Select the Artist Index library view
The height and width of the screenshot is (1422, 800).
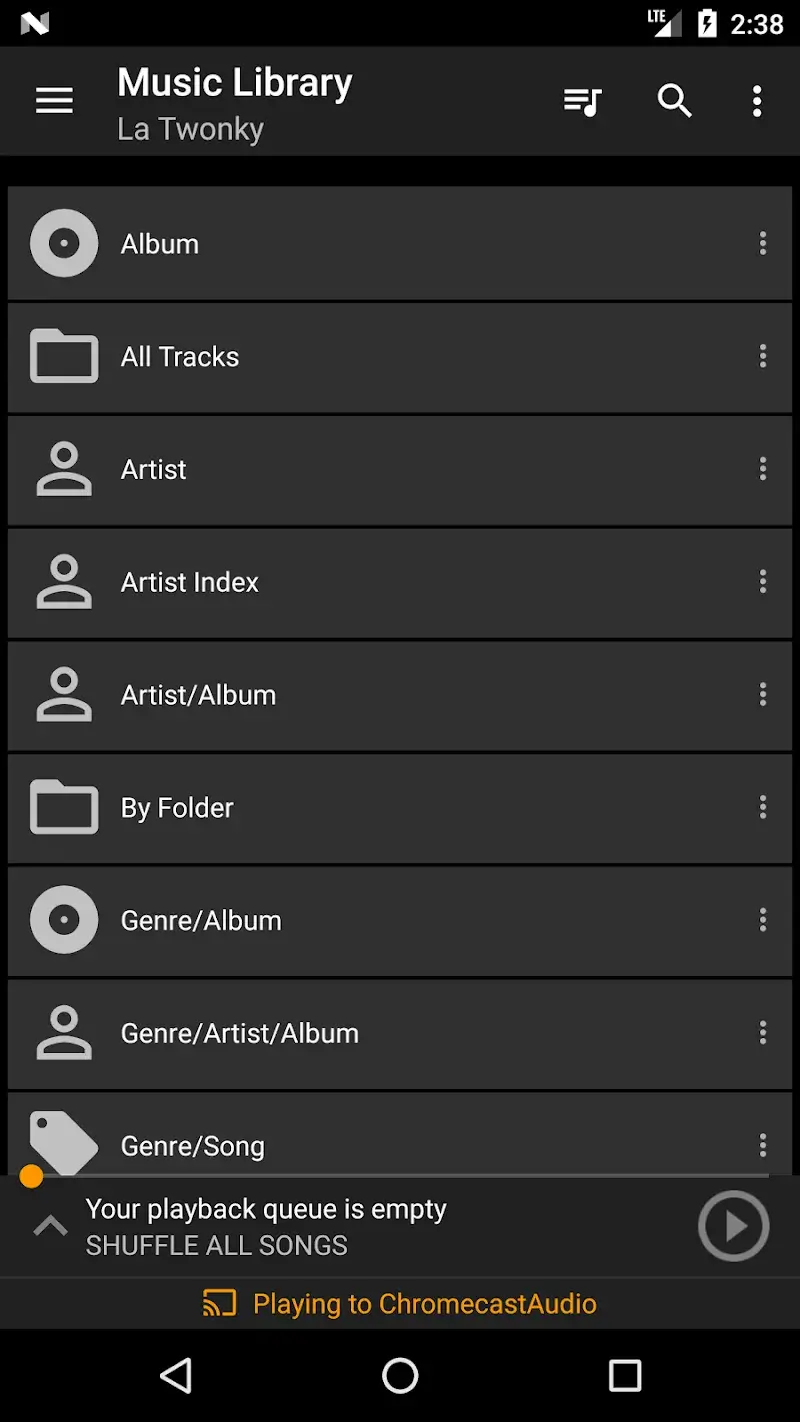[x=190, y=582]
